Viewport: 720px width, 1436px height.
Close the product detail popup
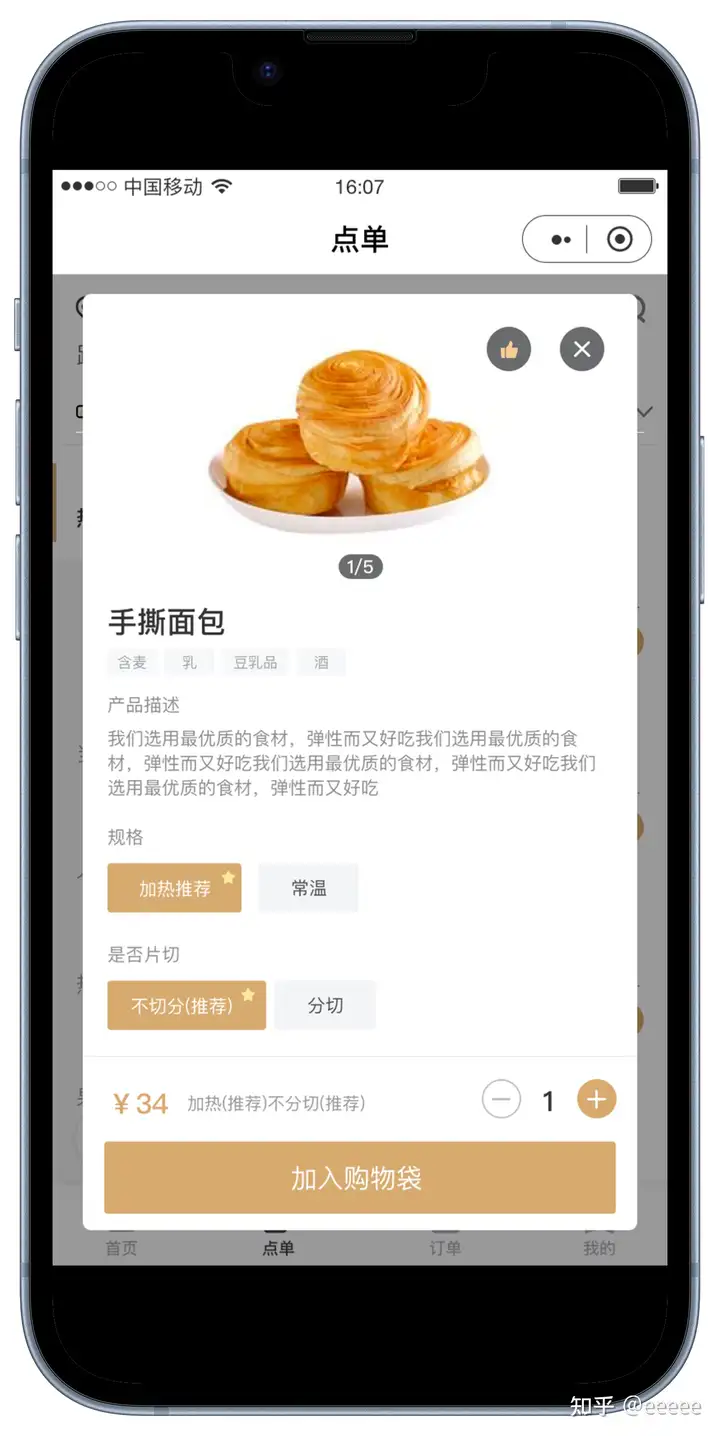point(582,350)
